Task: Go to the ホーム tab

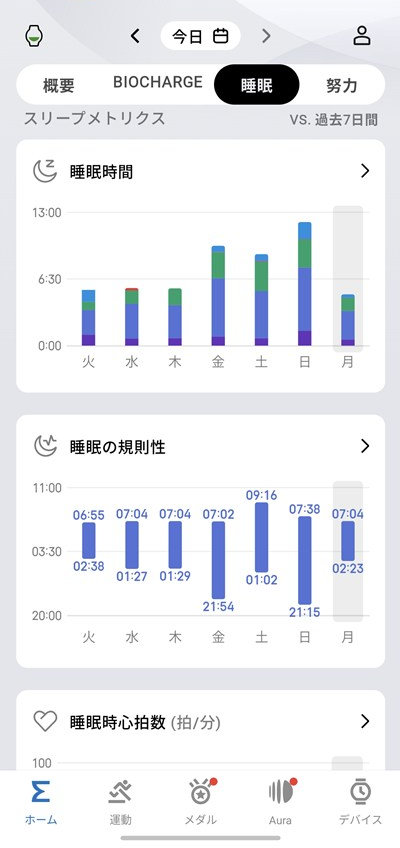Action: click(41, 803)
